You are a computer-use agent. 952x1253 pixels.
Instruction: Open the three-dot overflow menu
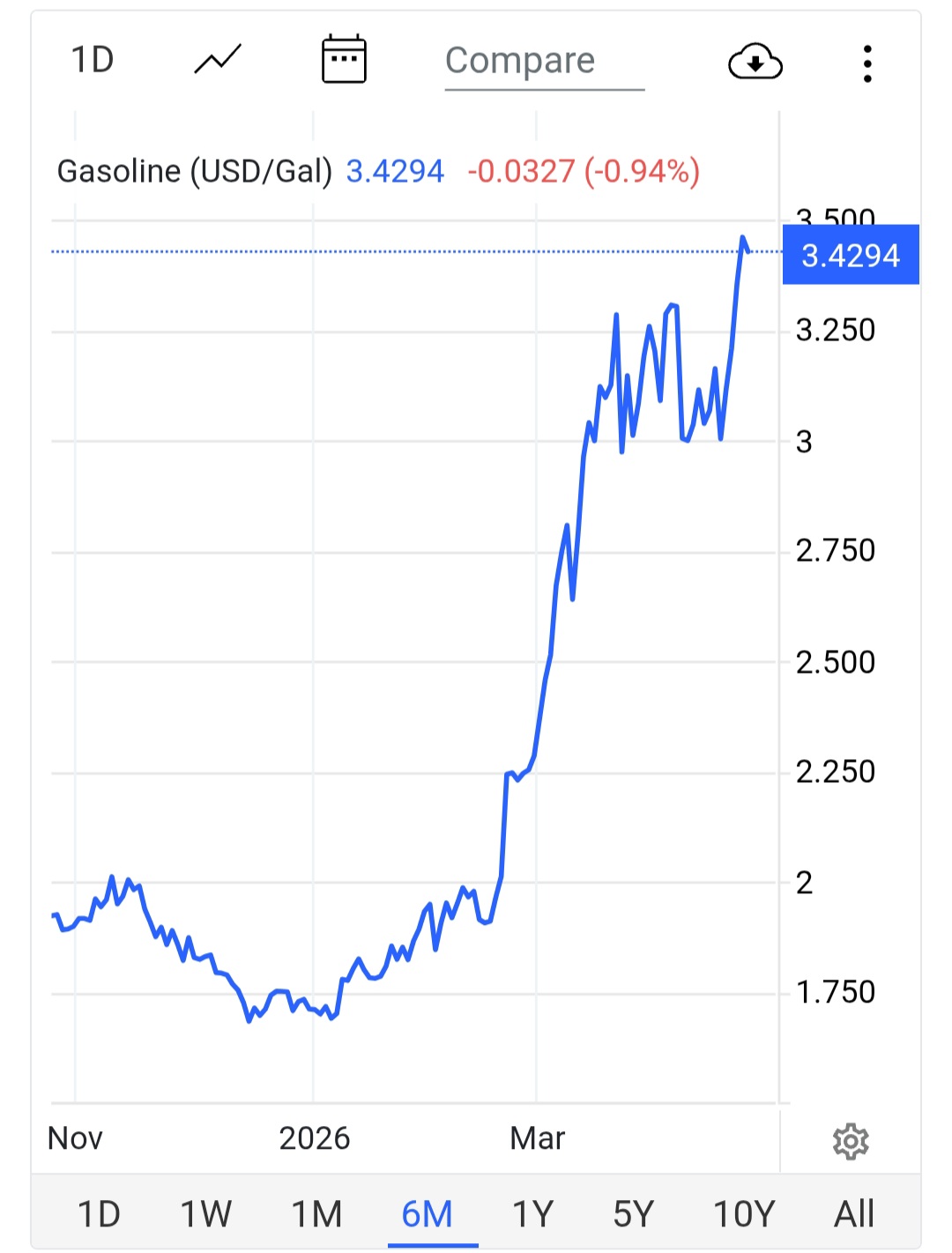(x=867, y=63)
